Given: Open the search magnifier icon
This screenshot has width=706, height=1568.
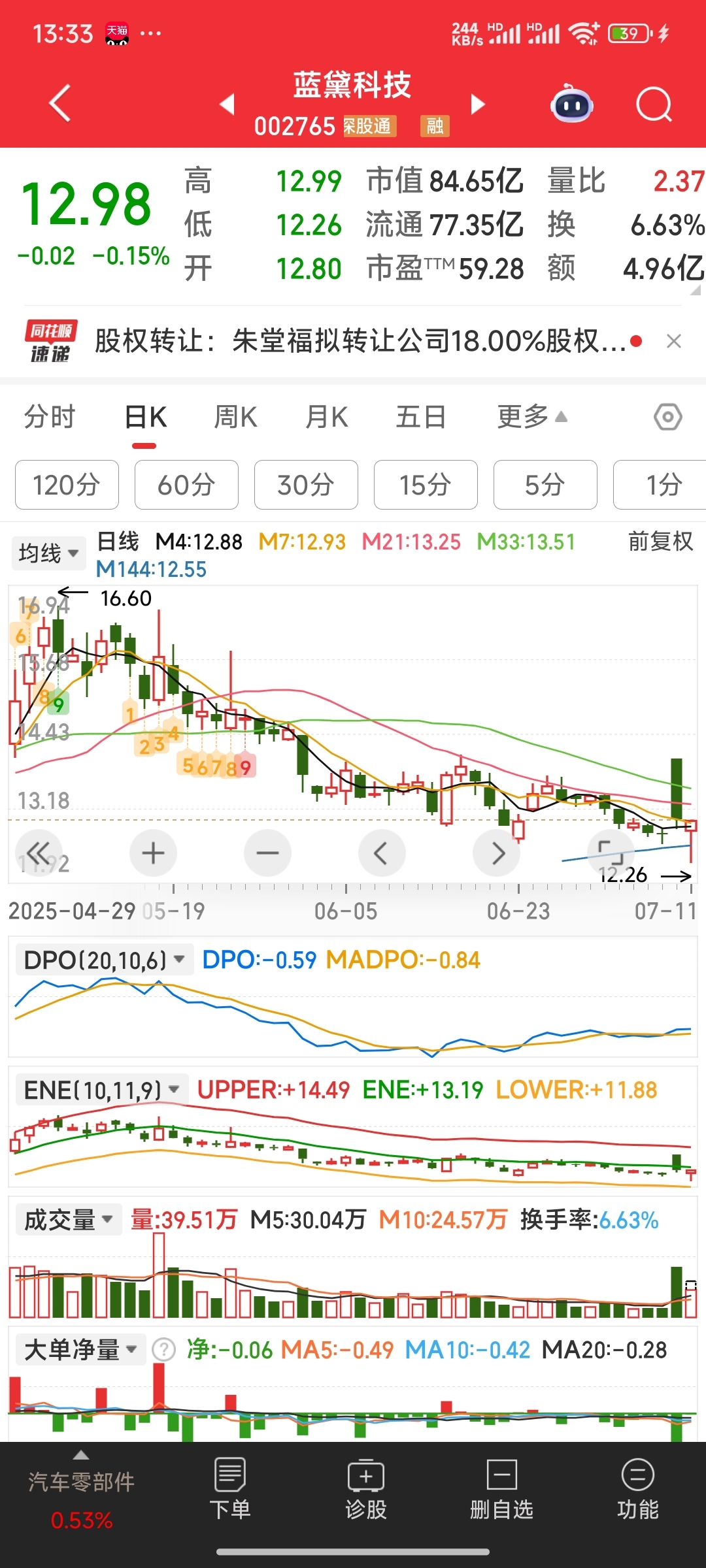Looking at the screenshot, I should tap(654, 105).
